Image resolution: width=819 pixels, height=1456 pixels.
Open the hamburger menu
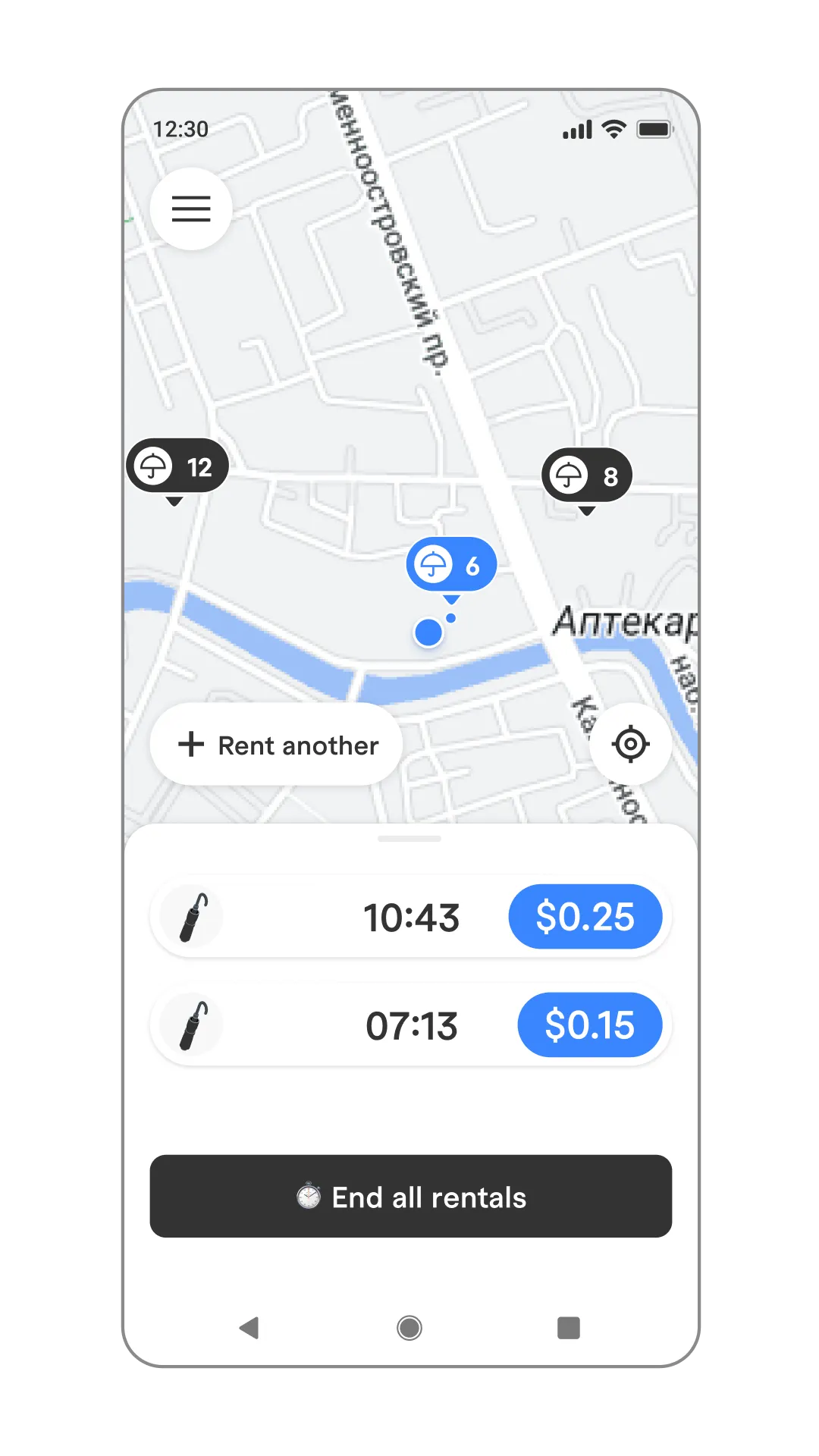click(x=191, y=209)
